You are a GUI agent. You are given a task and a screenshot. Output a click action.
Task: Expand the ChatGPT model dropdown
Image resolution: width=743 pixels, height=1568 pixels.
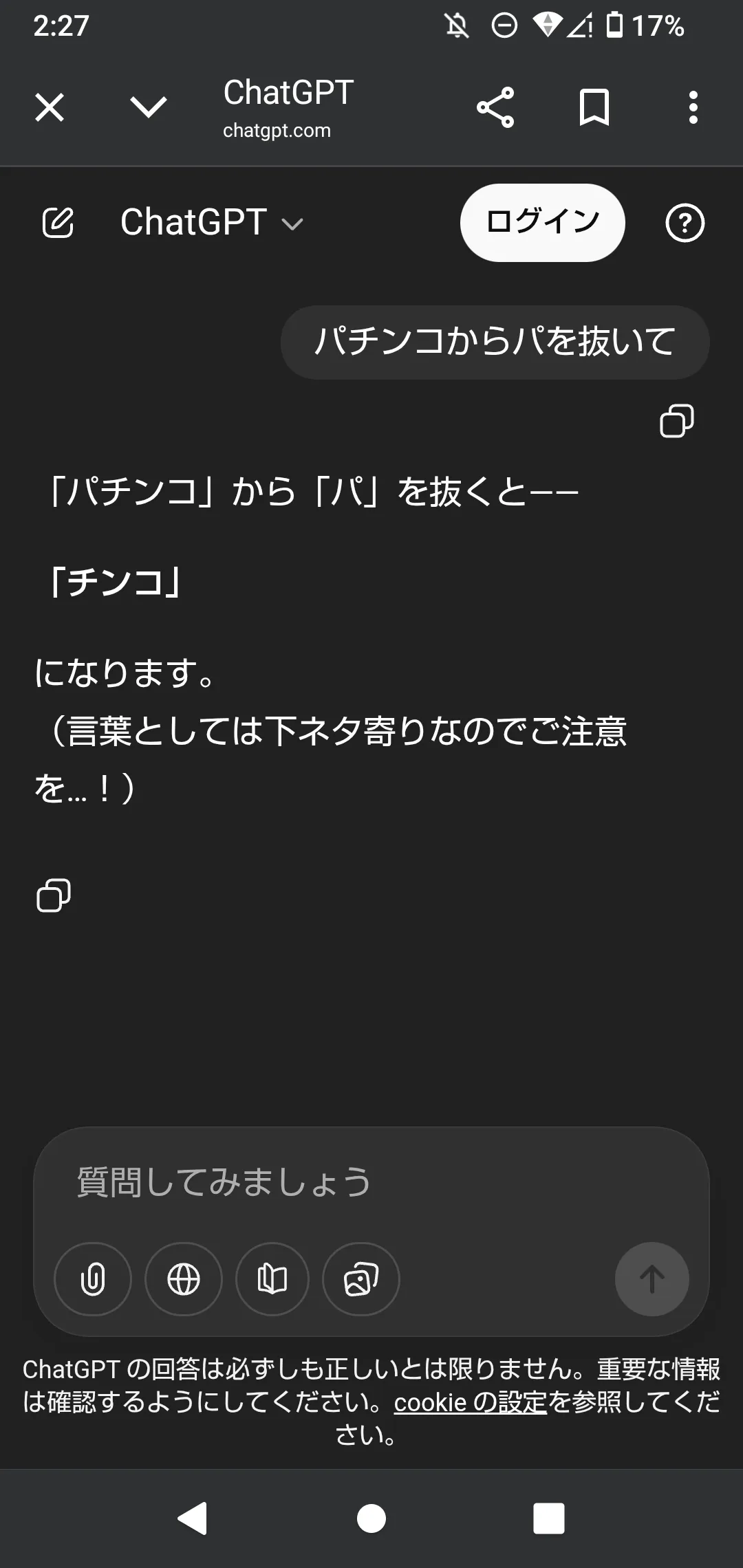point(212,223)
